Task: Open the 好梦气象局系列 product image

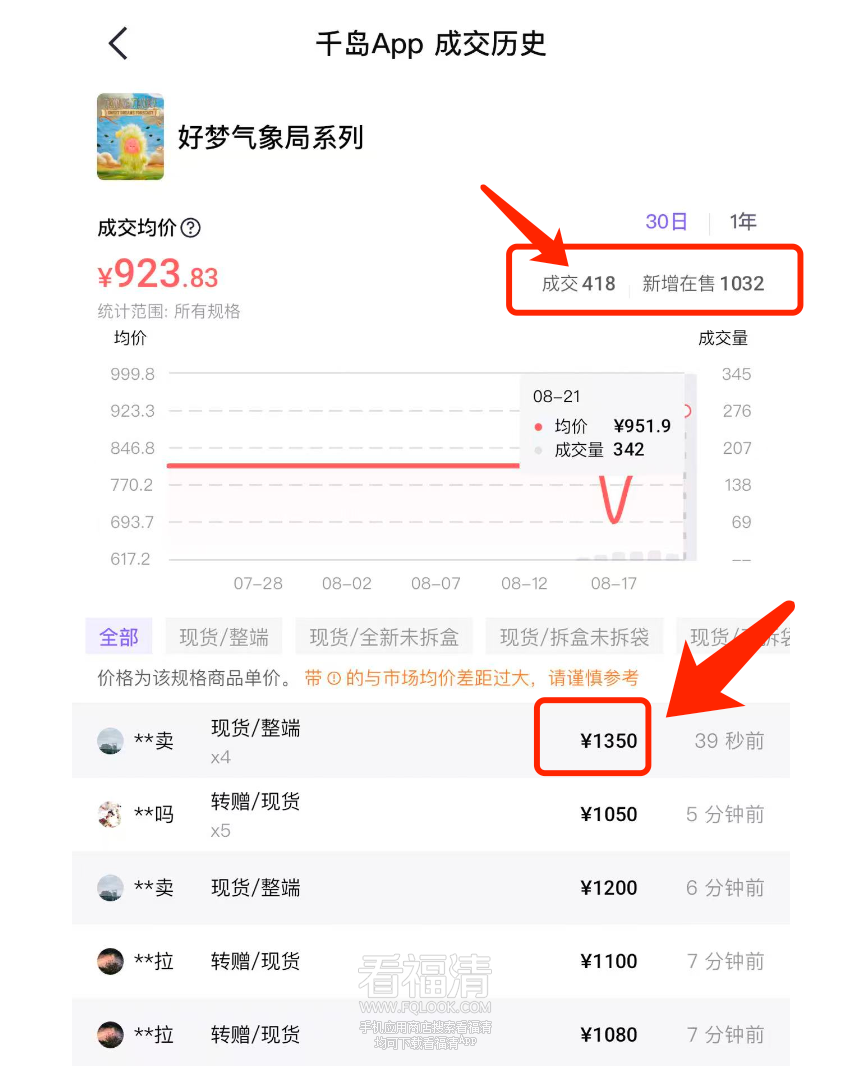Action: click(x=130, y=137)
